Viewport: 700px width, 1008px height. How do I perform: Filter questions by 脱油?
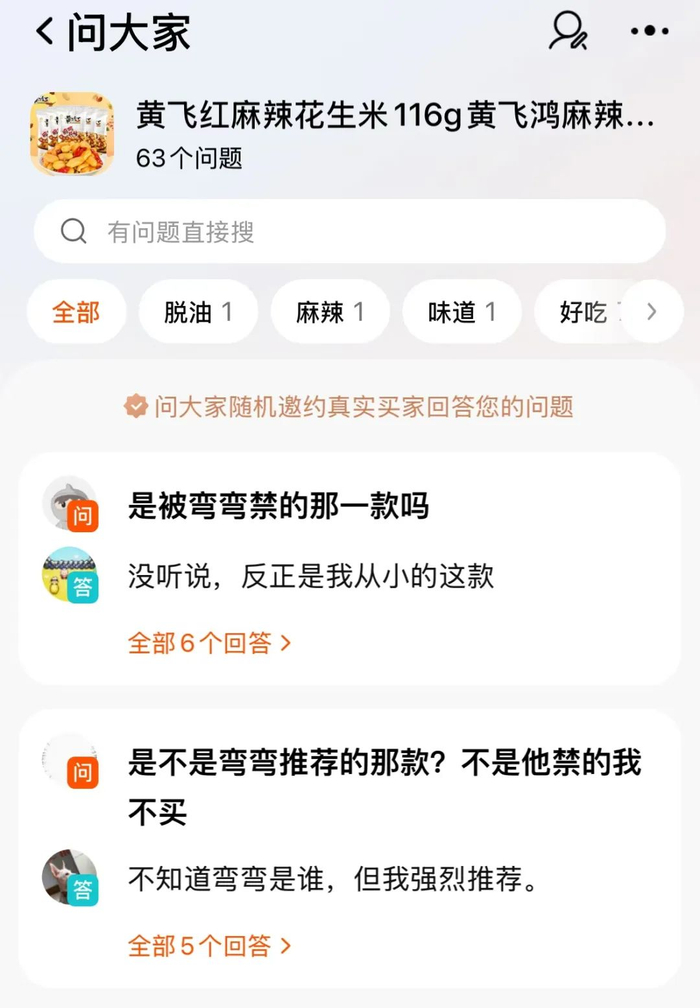coord(198,312)
